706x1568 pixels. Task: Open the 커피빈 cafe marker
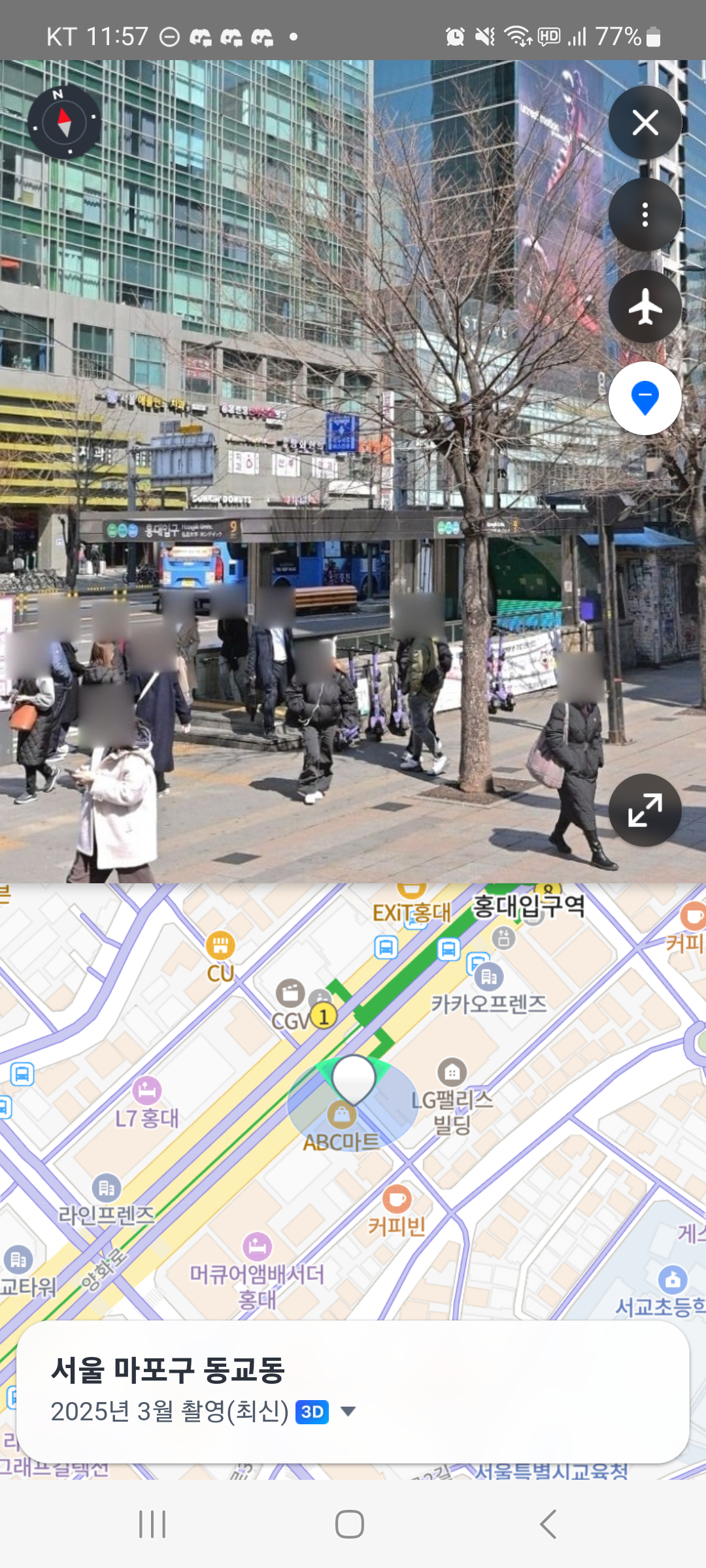[396, 1199]
